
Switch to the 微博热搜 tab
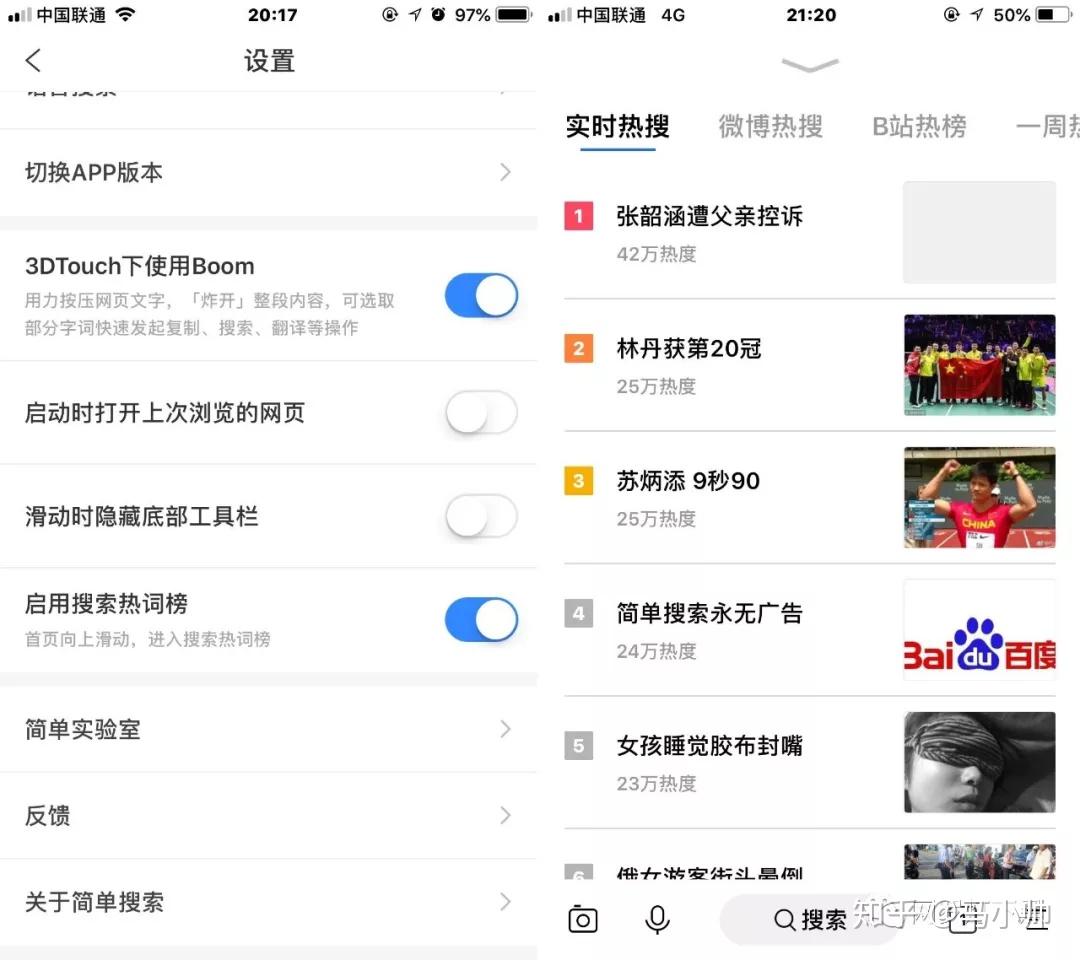pos(770,127)
